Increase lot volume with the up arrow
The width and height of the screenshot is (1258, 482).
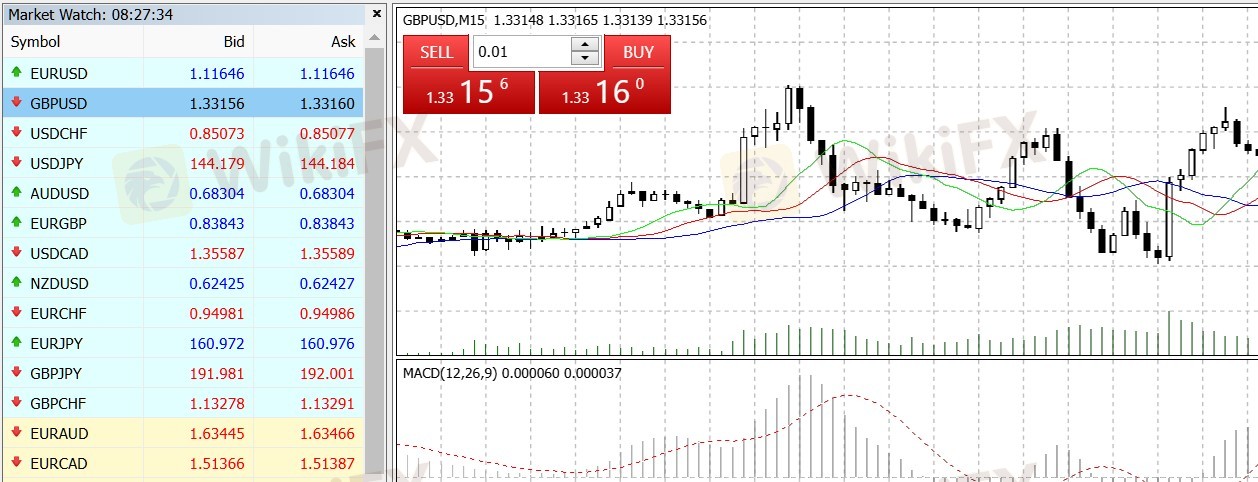585,45
